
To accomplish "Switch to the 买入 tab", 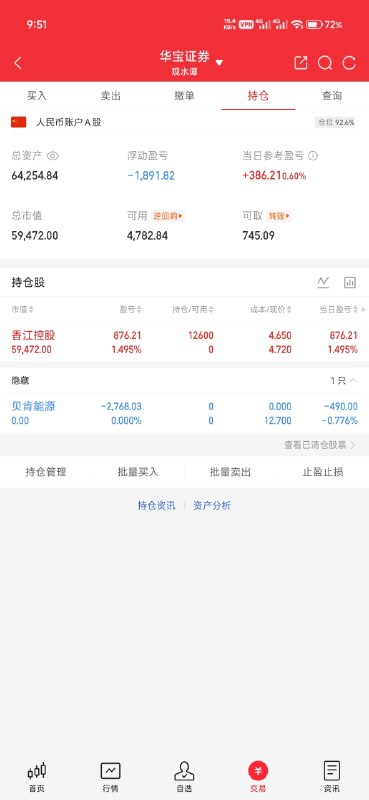I will 37,96.
